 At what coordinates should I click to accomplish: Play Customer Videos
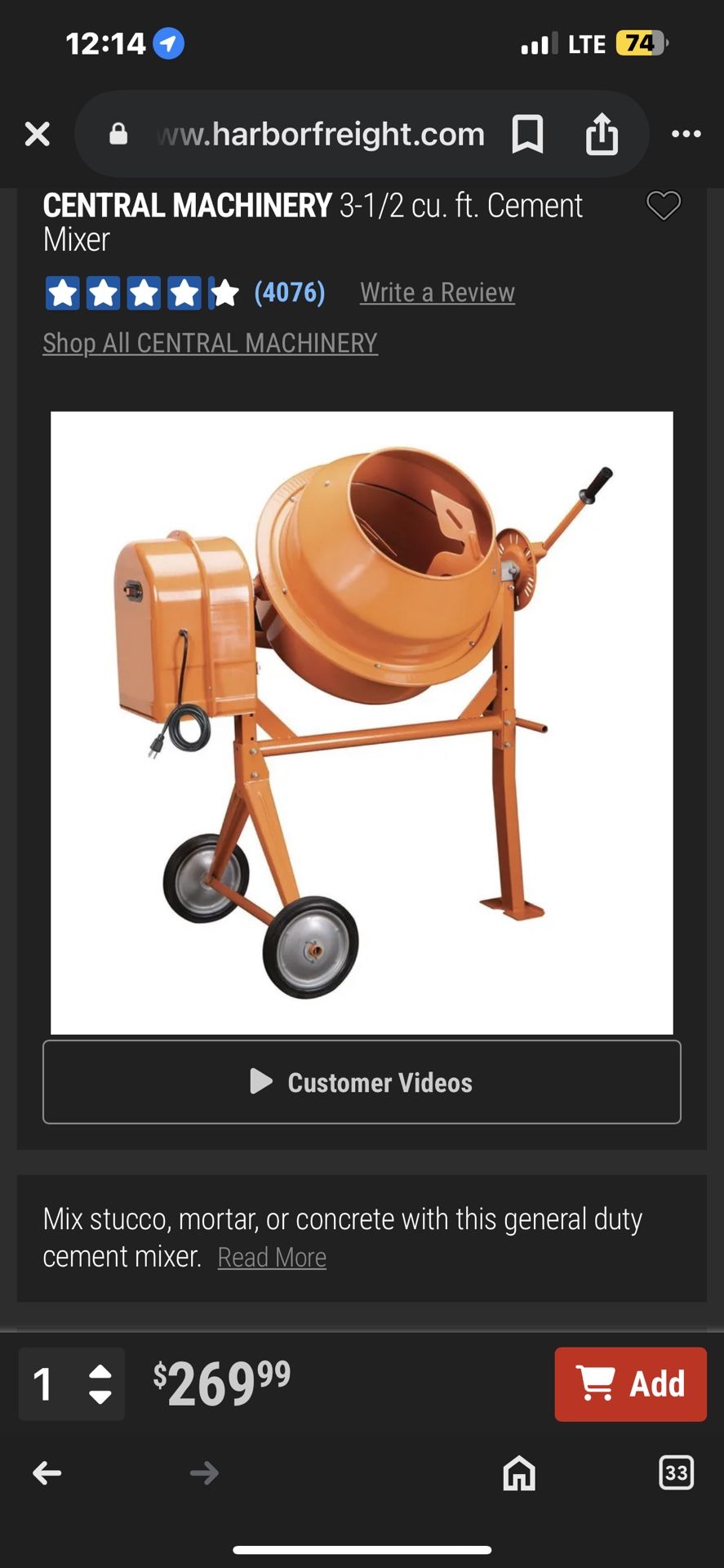[x=362, y=1082]
